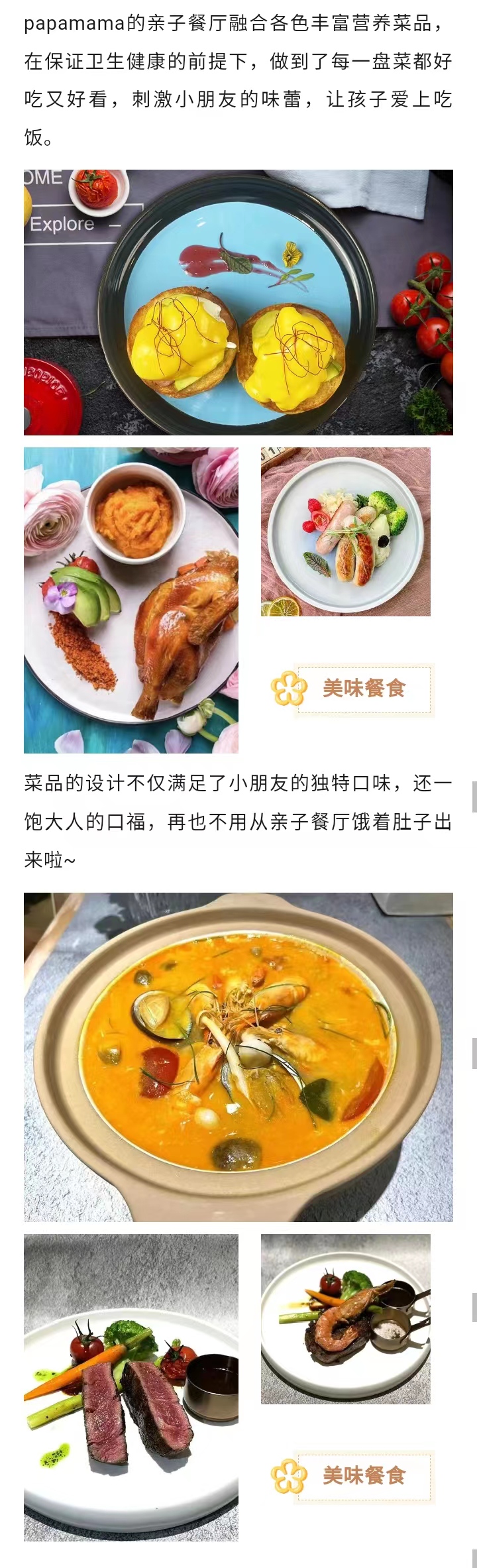477x1568 pixels.
Task: View the roast chicken plate photo
Action: [131, 600]
